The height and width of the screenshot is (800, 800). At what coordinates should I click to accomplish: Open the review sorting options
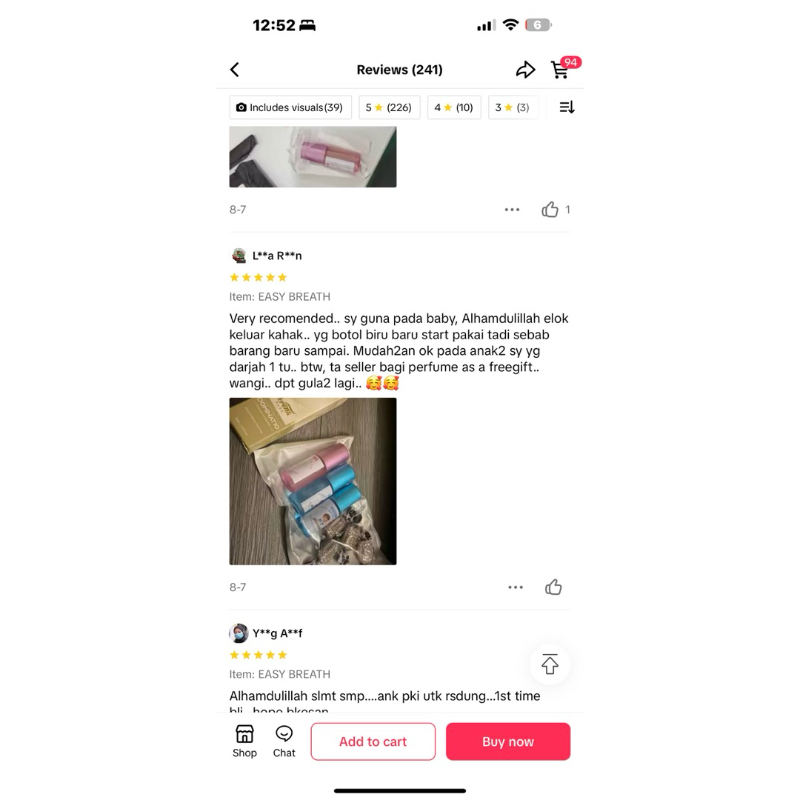tap(567, 108)
